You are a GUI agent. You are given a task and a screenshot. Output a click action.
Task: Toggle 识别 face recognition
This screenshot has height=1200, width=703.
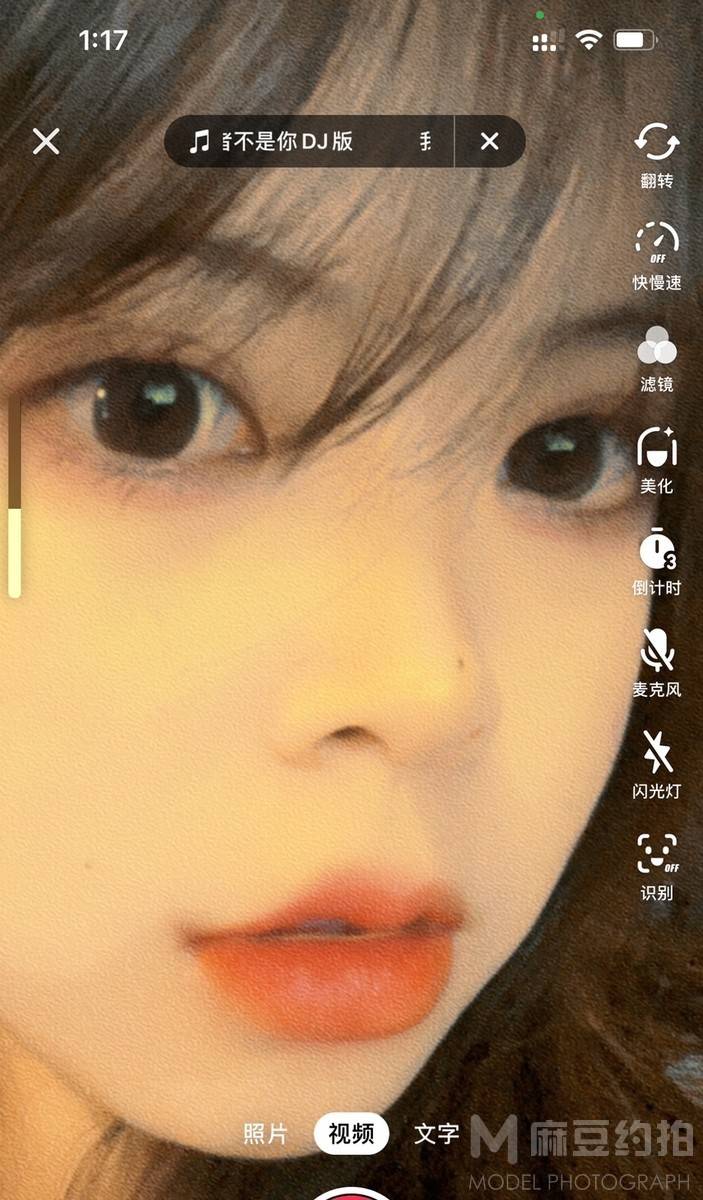tap(657, 865)
